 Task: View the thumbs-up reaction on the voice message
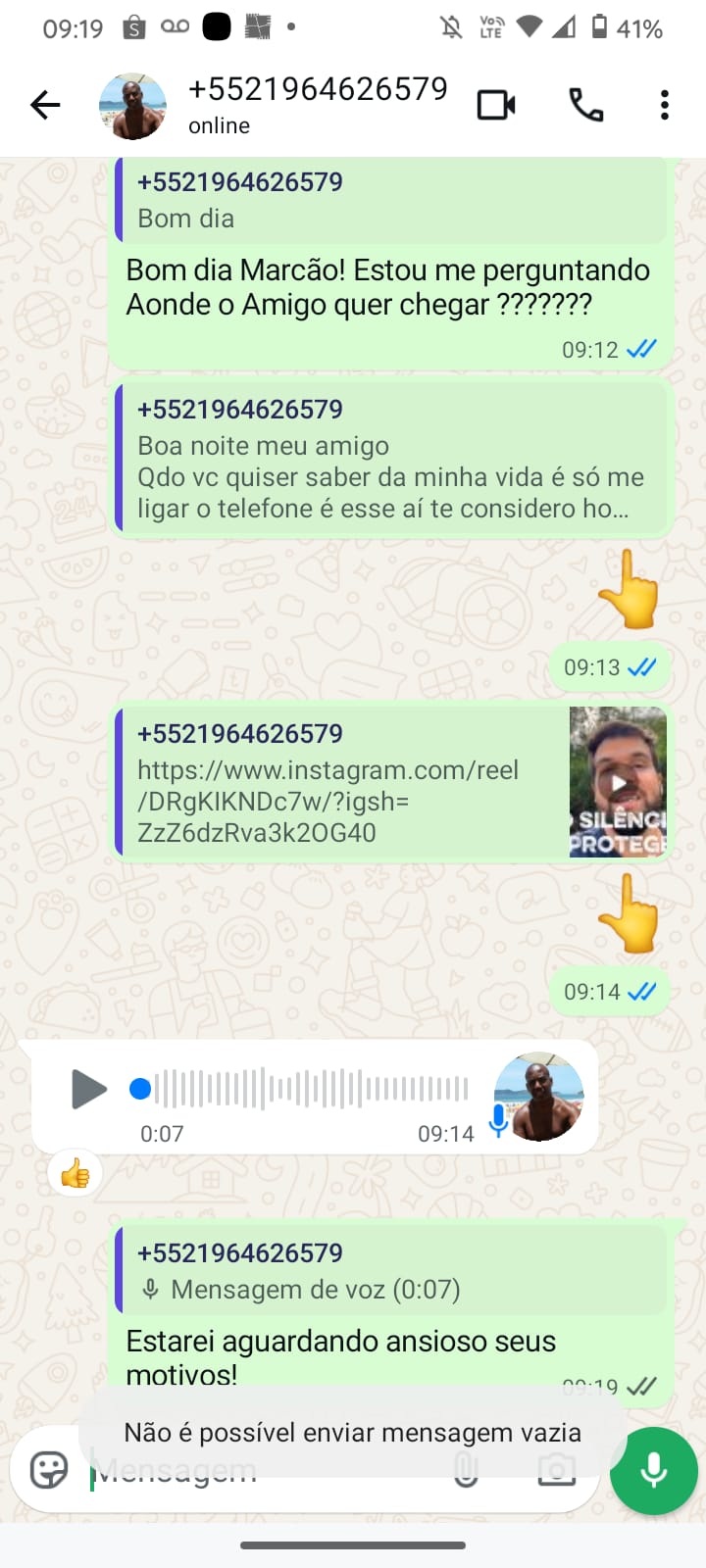(76, 1173)
